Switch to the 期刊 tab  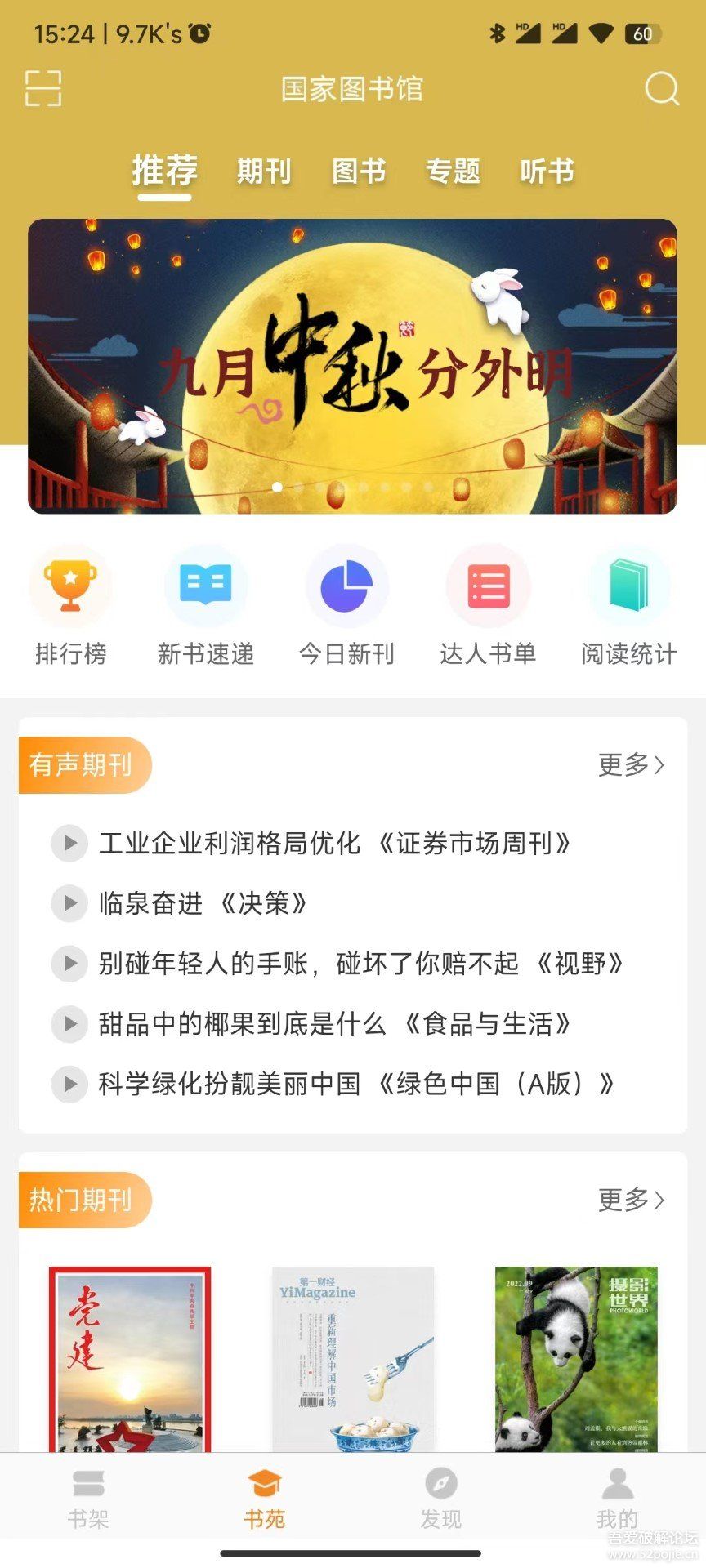pos(263,171)
